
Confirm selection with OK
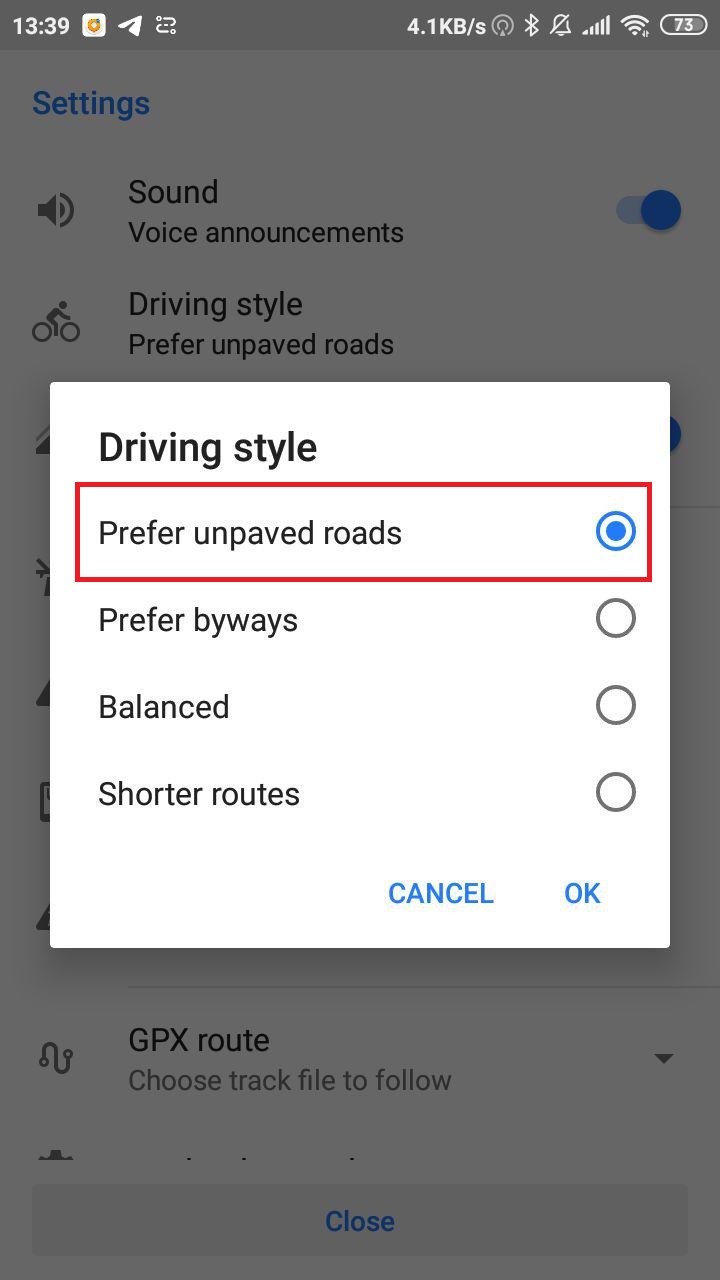[x=582, y=893]
